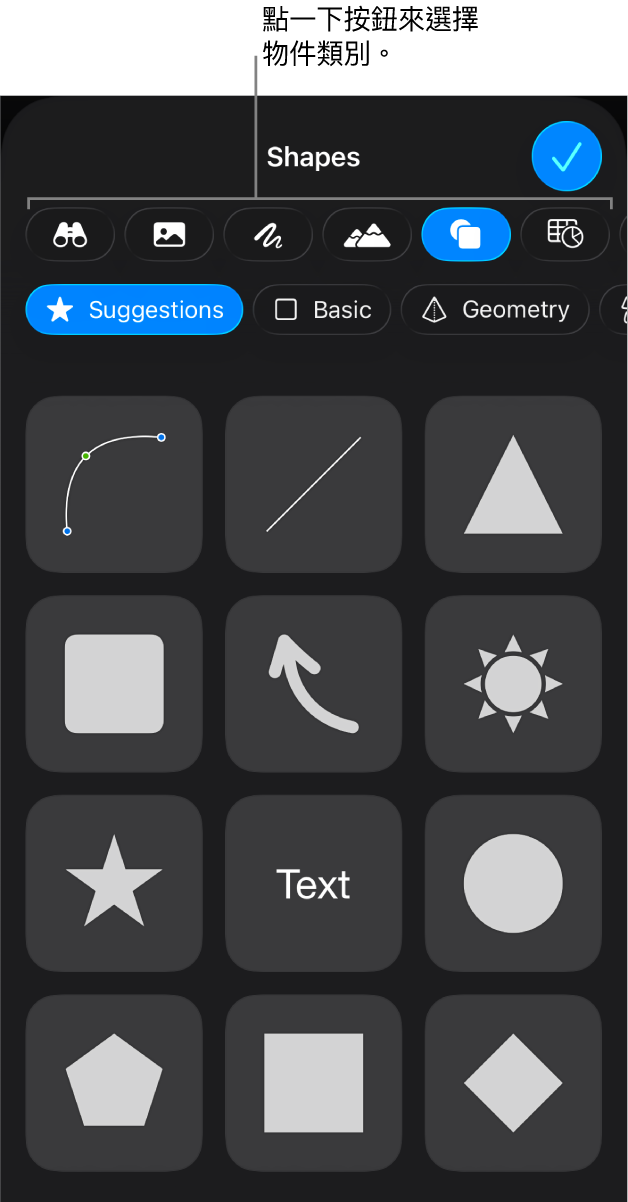Add a straight diagonal line
This screenshot has width=628, height=1202.
tap(313, 484)
